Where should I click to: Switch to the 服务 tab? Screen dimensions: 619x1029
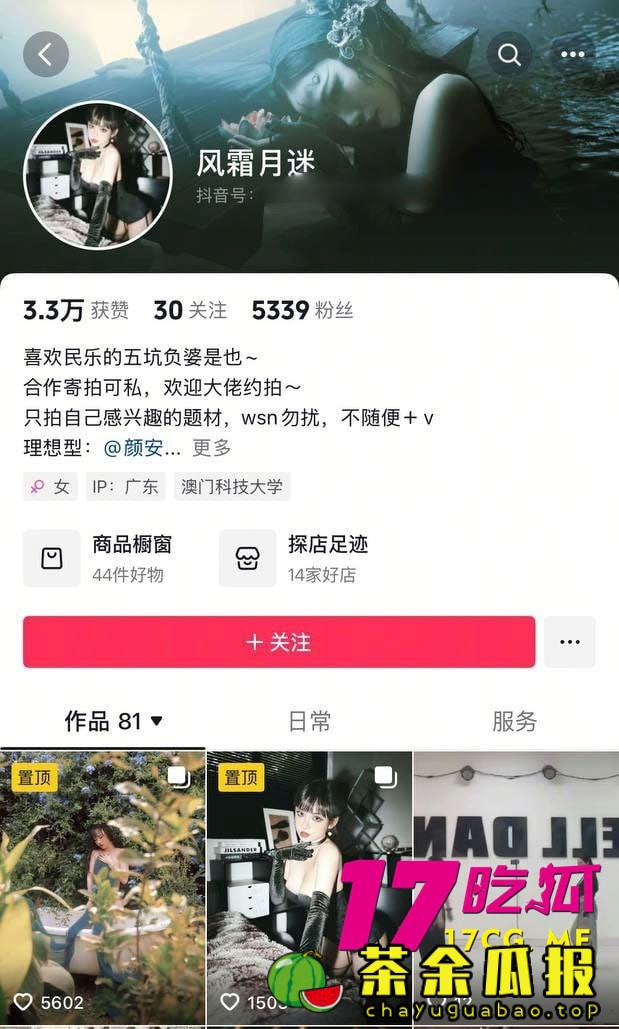tap(514, 720)
